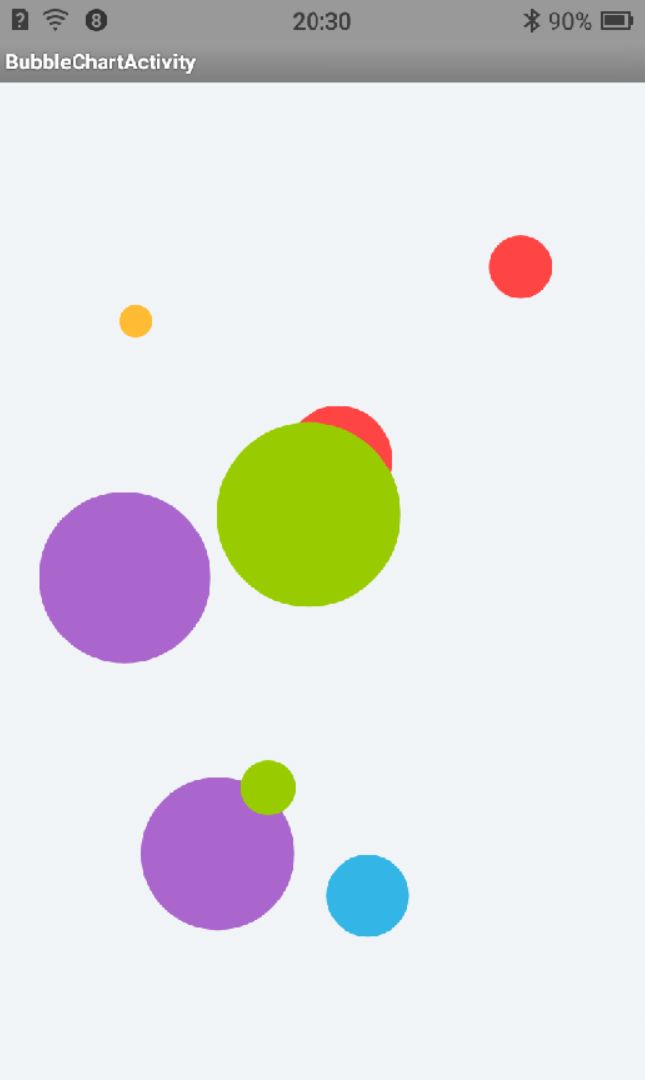
Task: Tap the smallest green bubble
Action: pyautogui.click(x=268, y=787)
